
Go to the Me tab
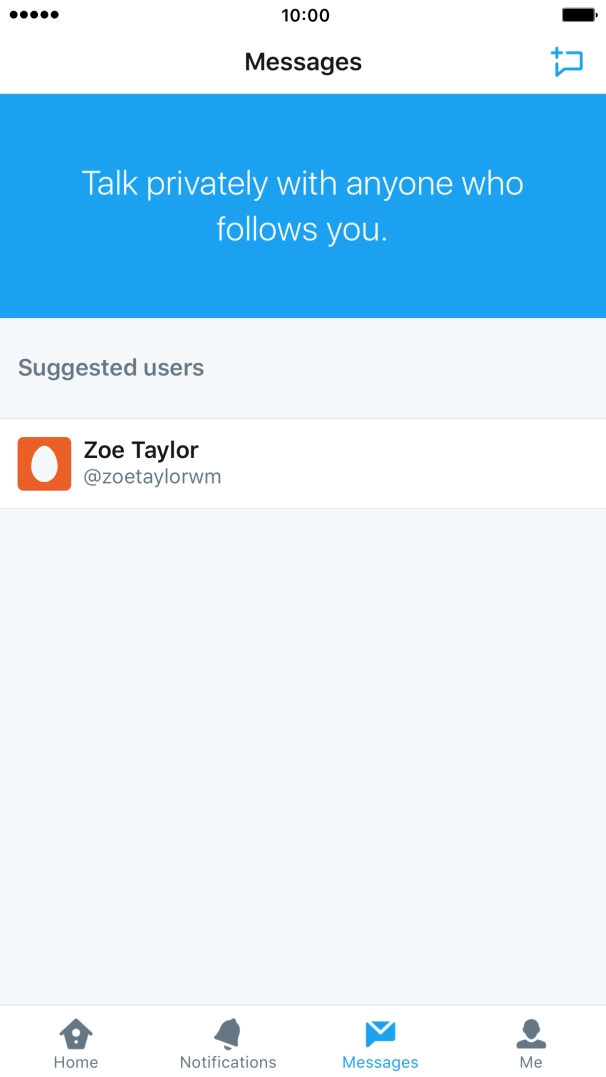(x=531, y=1044)
